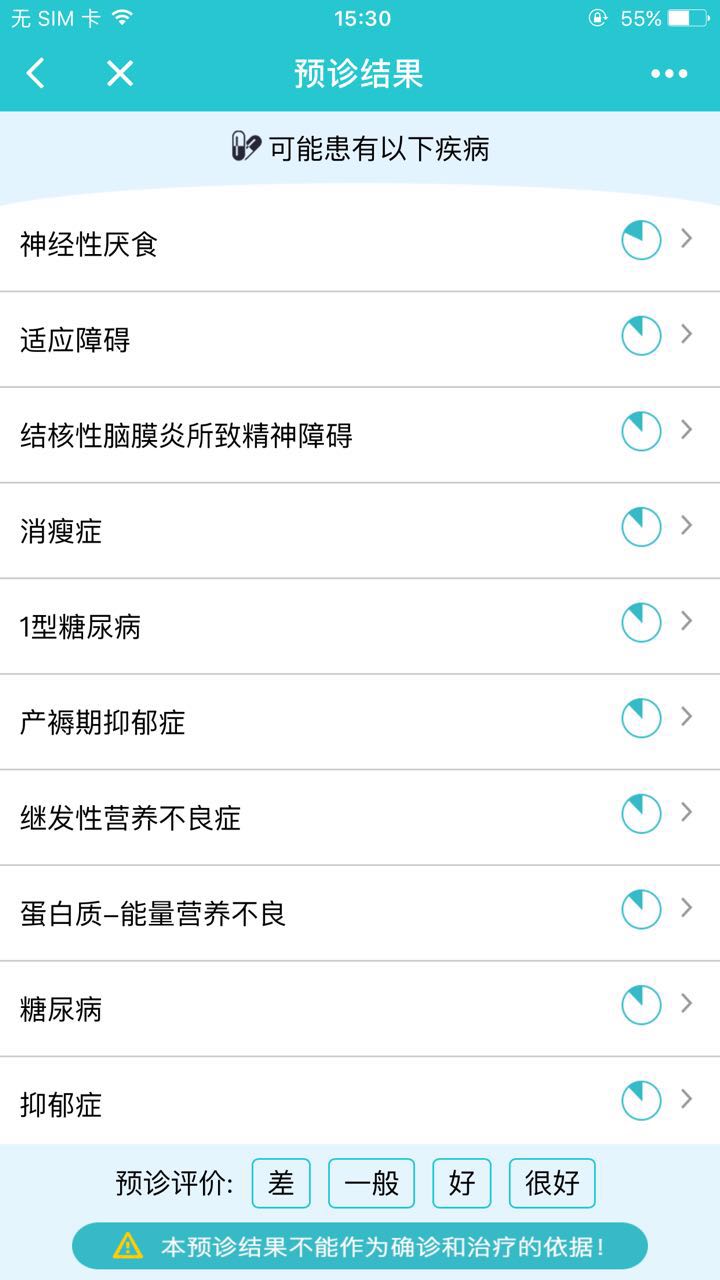Image resolution: width=720 pixels, height=1280 pixels.
Task: Rate the pre-diagnosis as 一般
Action: [x=371, y=1184]
